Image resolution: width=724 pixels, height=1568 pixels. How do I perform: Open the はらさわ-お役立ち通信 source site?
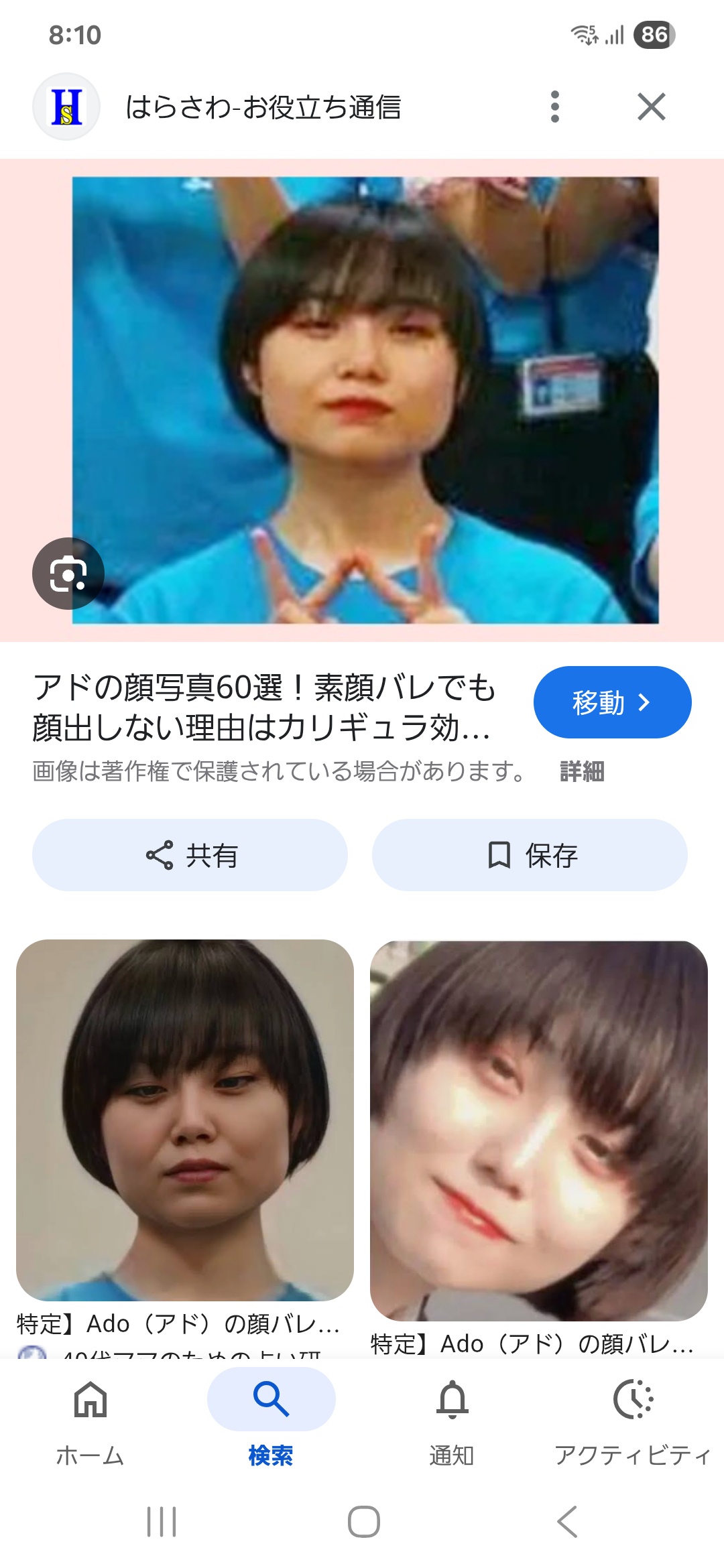click(263, 107)
